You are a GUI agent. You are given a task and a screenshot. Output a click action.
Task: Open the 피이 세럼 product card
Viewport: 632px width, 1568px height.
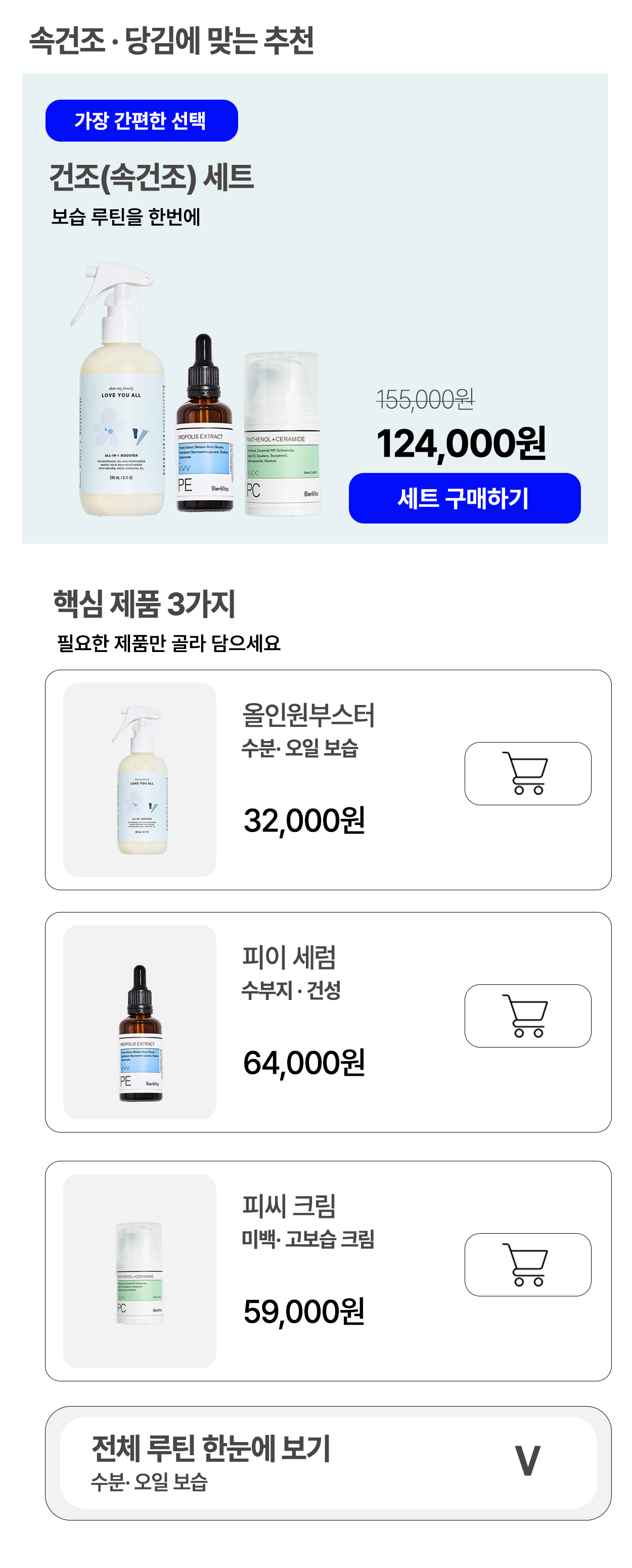[328, 1022]
